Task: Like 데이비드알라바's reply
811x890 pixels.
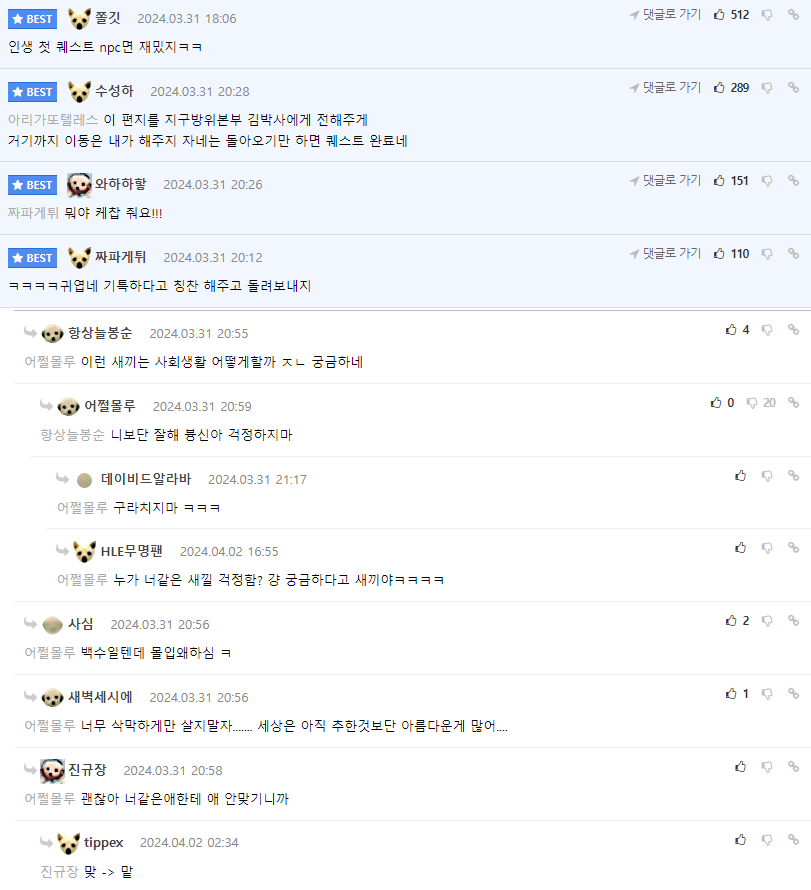Action: 740,476
